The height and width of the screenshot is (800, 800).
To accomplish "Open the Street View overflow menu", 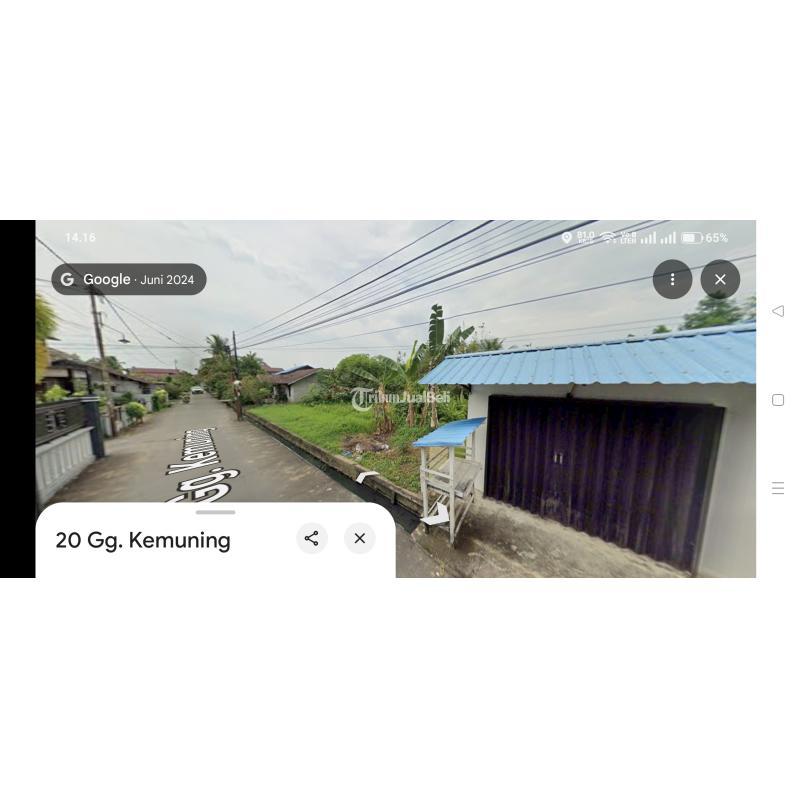I will (672, 279).
